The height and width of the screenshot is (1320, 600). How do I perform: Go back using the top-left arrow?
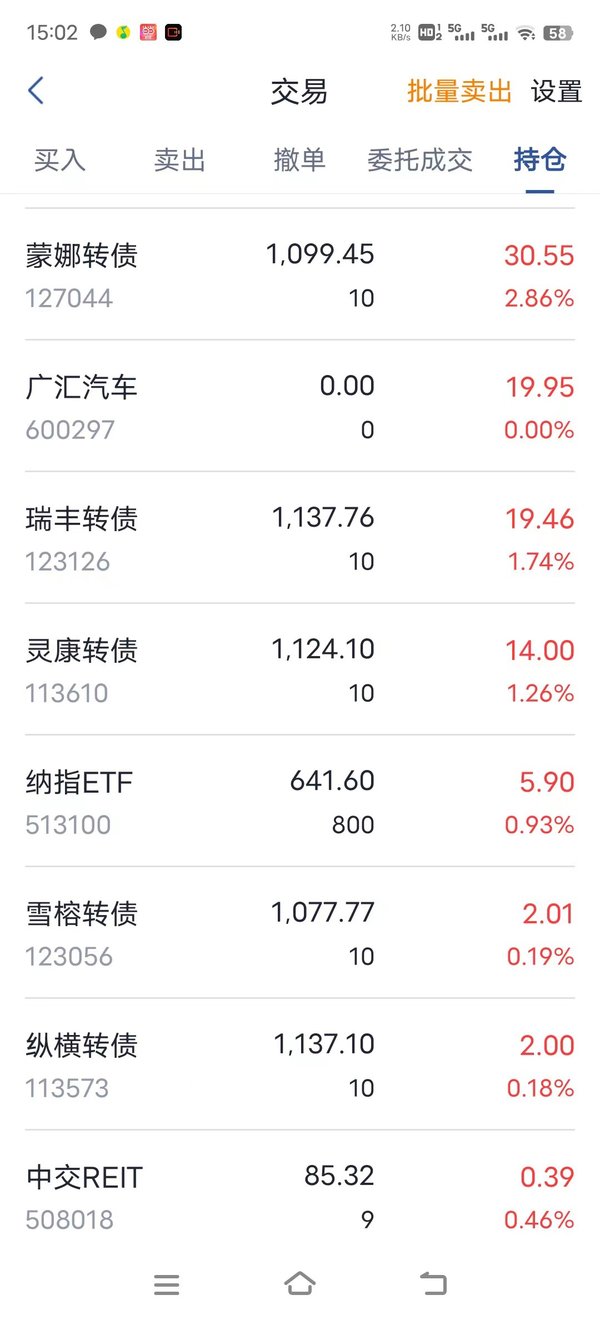click(x=36, y=91)
